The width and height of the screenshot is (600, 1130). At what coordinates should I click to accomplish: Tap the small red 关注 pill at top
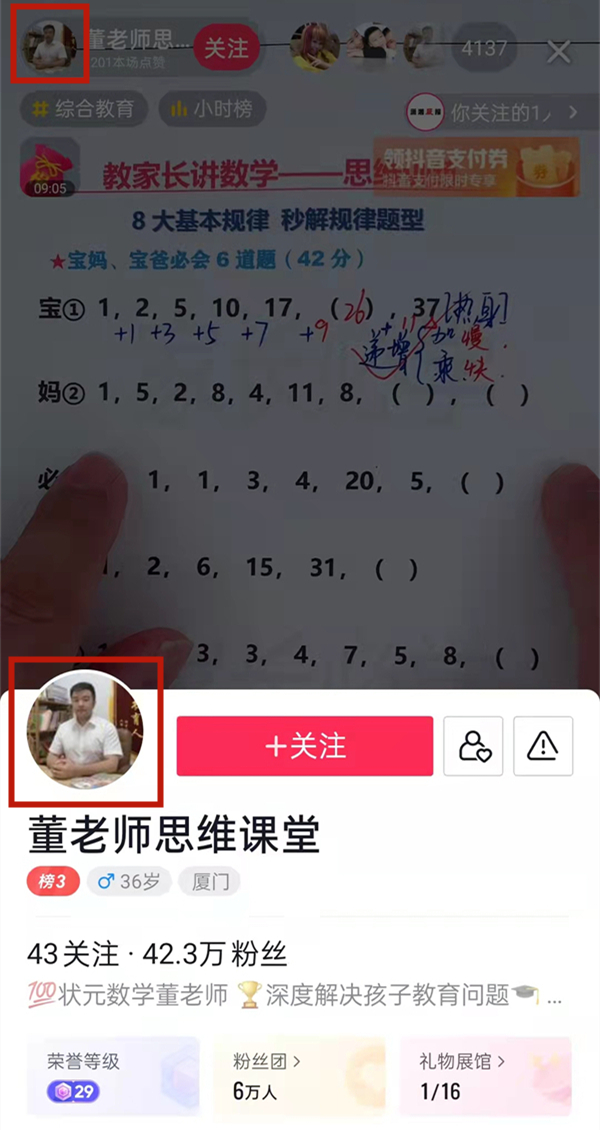pos(226,48)
